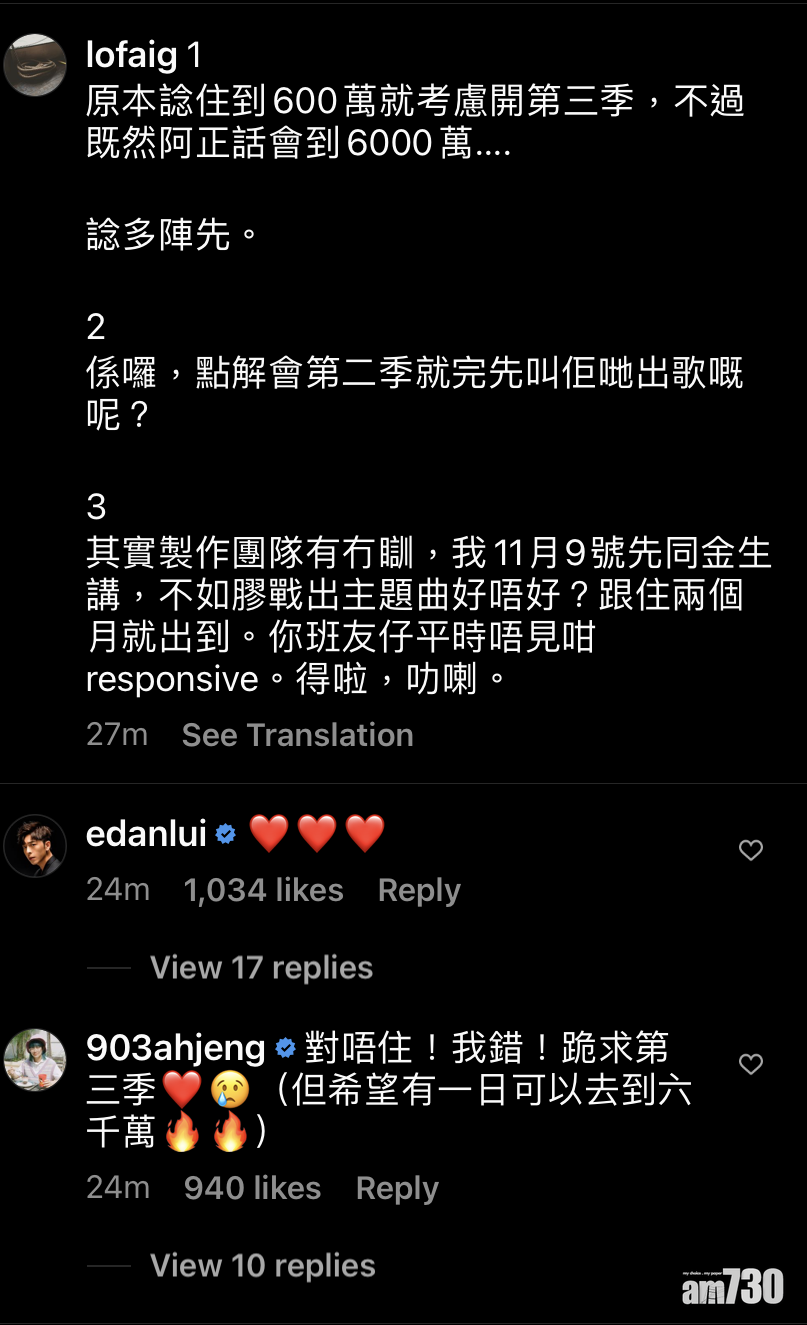
Task: View who liked edanlui's comment (1,034 likes)
Action: tap(263, 890)
